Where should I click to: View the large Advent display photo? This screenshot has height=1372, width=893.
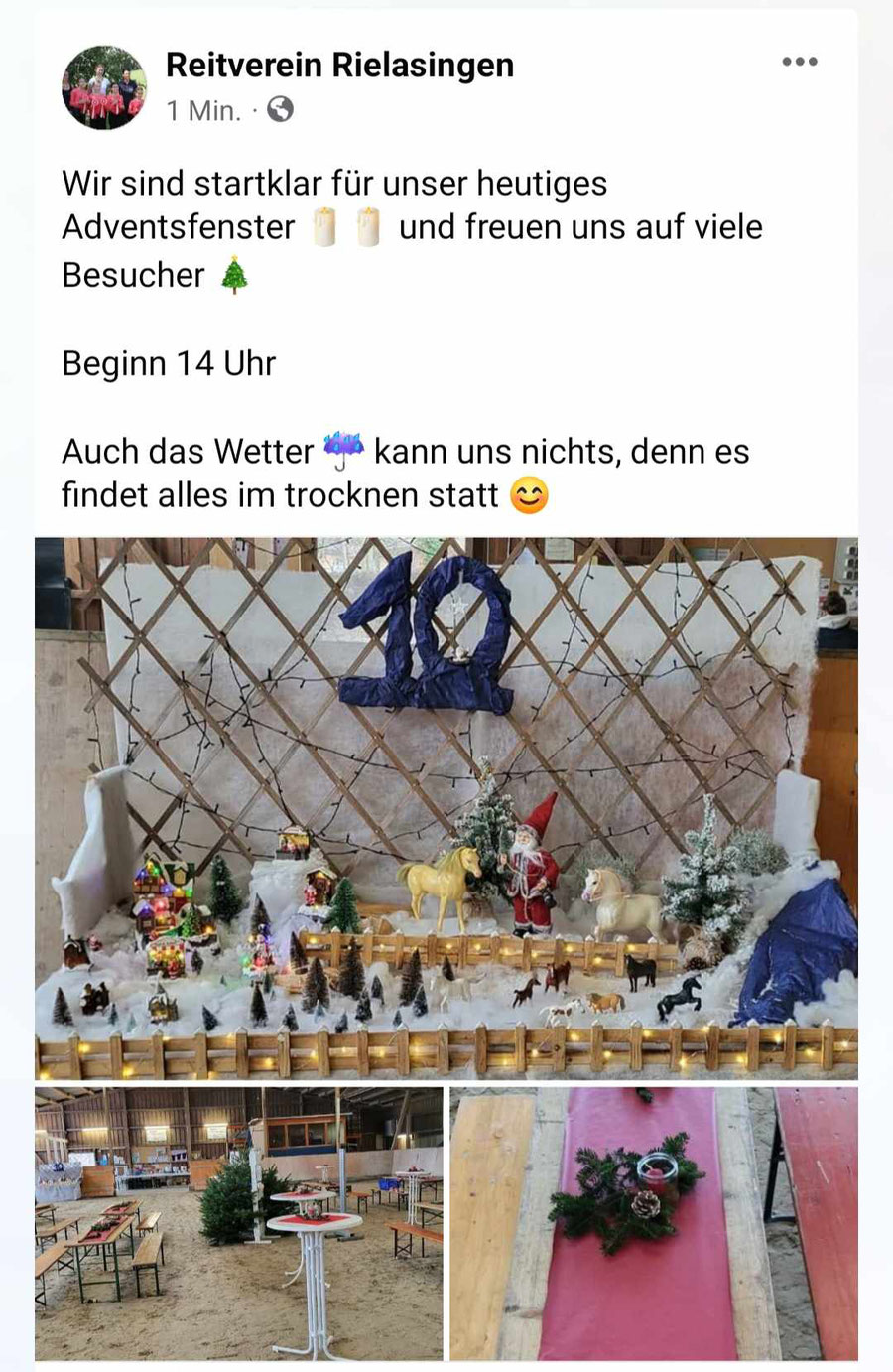[446, 808]
